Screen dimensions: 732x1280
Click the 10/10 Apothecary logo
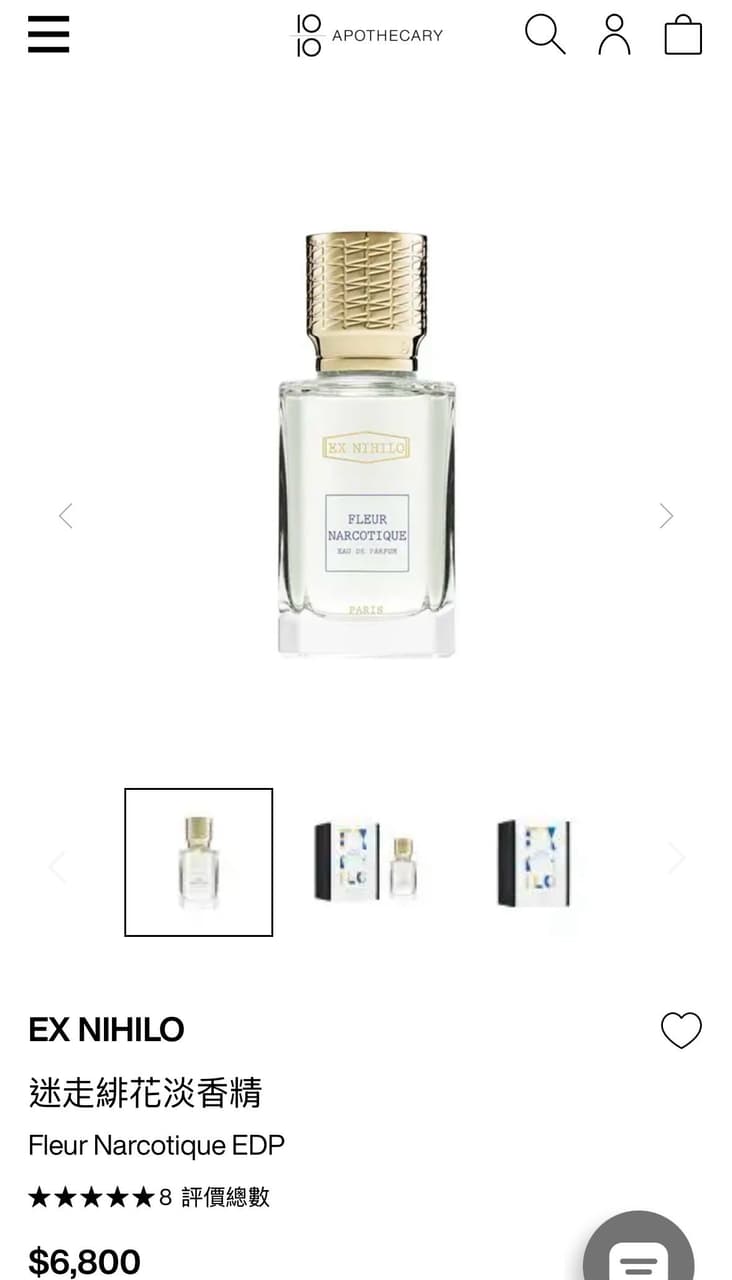click(366, 35)
